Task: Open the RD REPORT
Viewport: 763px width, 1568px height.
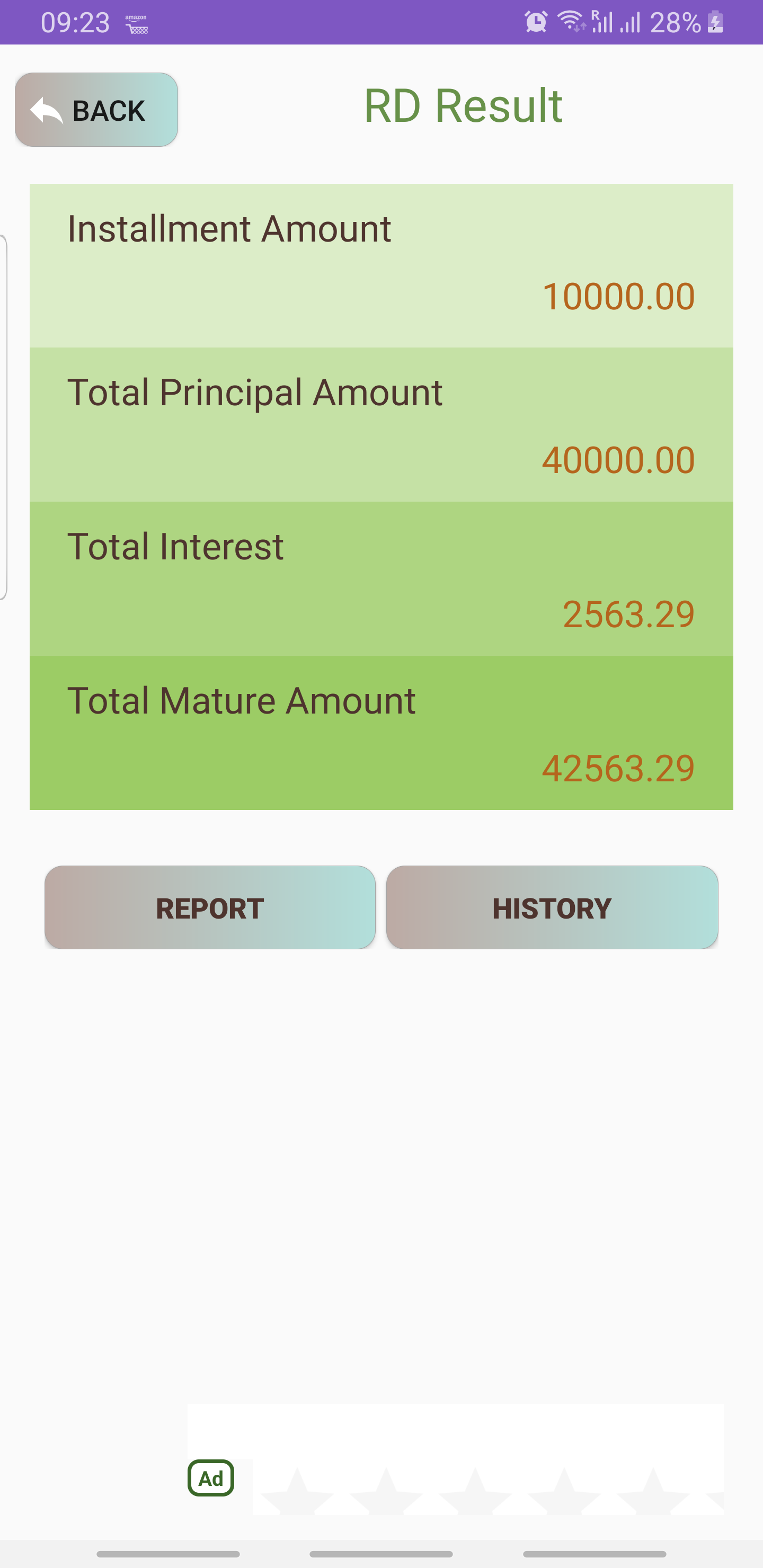Action: click(210, 907)
